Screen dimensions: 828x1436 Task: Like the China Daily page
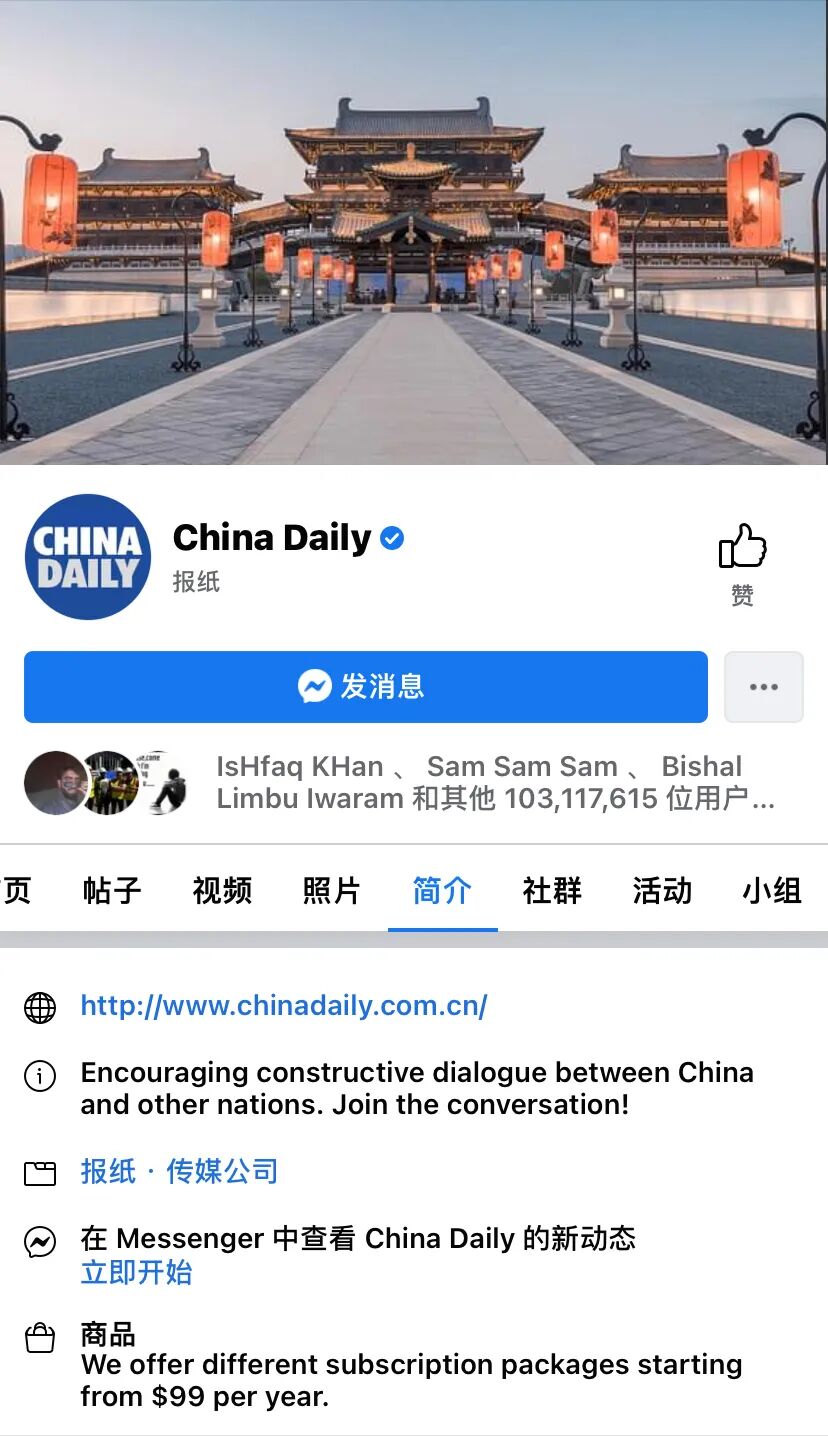pyautogui.click(x=742, y=564)
